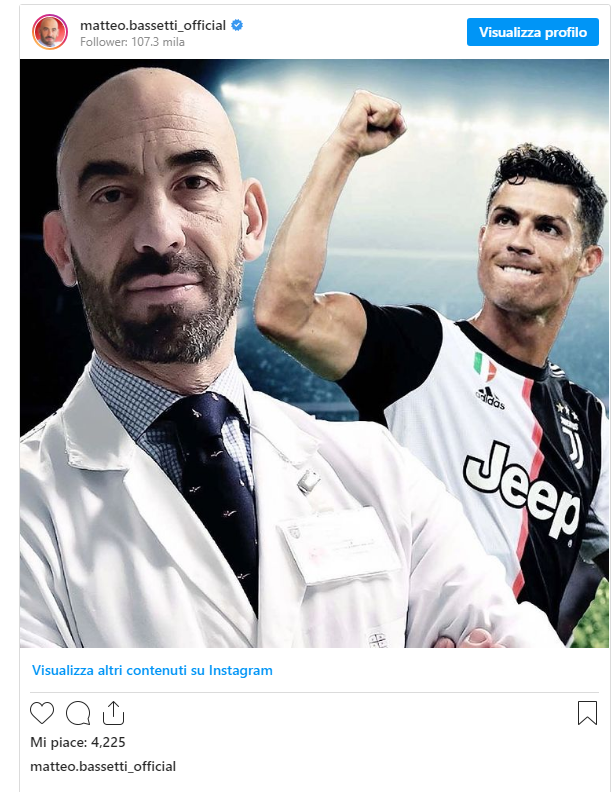Open matteo.bassetti_official profile avatar
This screenshot has width=616, height=792.
(x=50, y=32)
